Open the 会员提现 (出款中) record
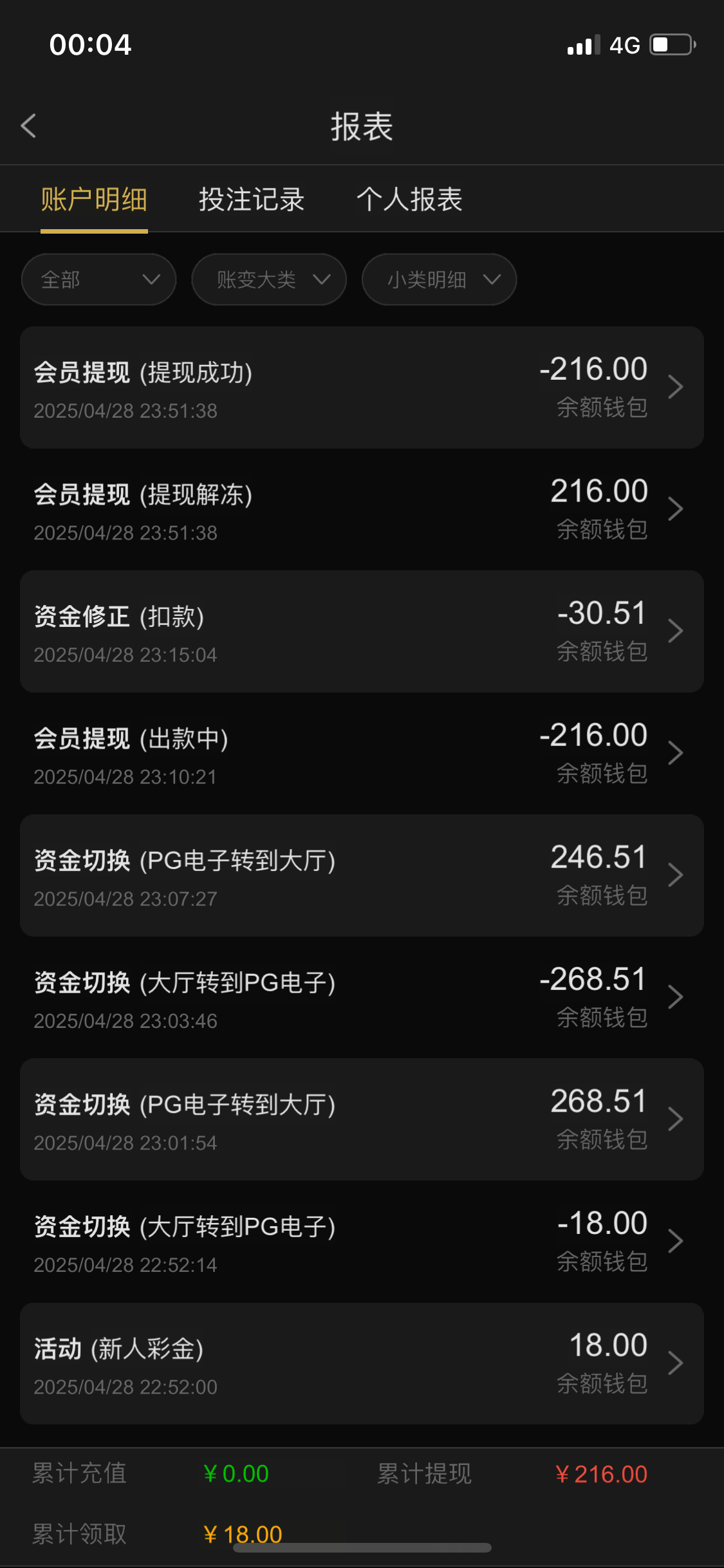The width and height of the screenshot is (724, 1568). [x=362, y=754]
